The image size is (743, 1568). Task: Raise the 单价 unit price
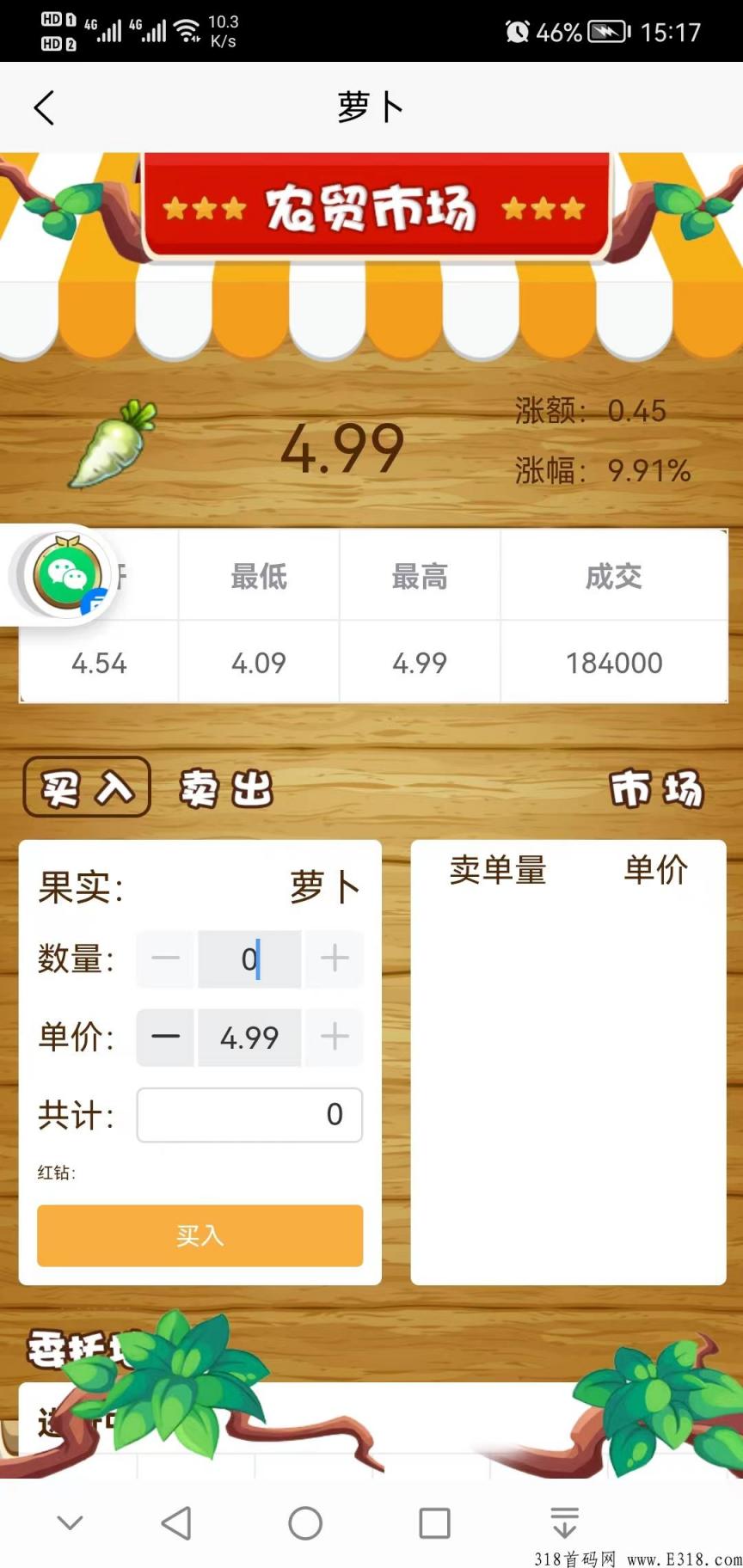(335, 1037)
